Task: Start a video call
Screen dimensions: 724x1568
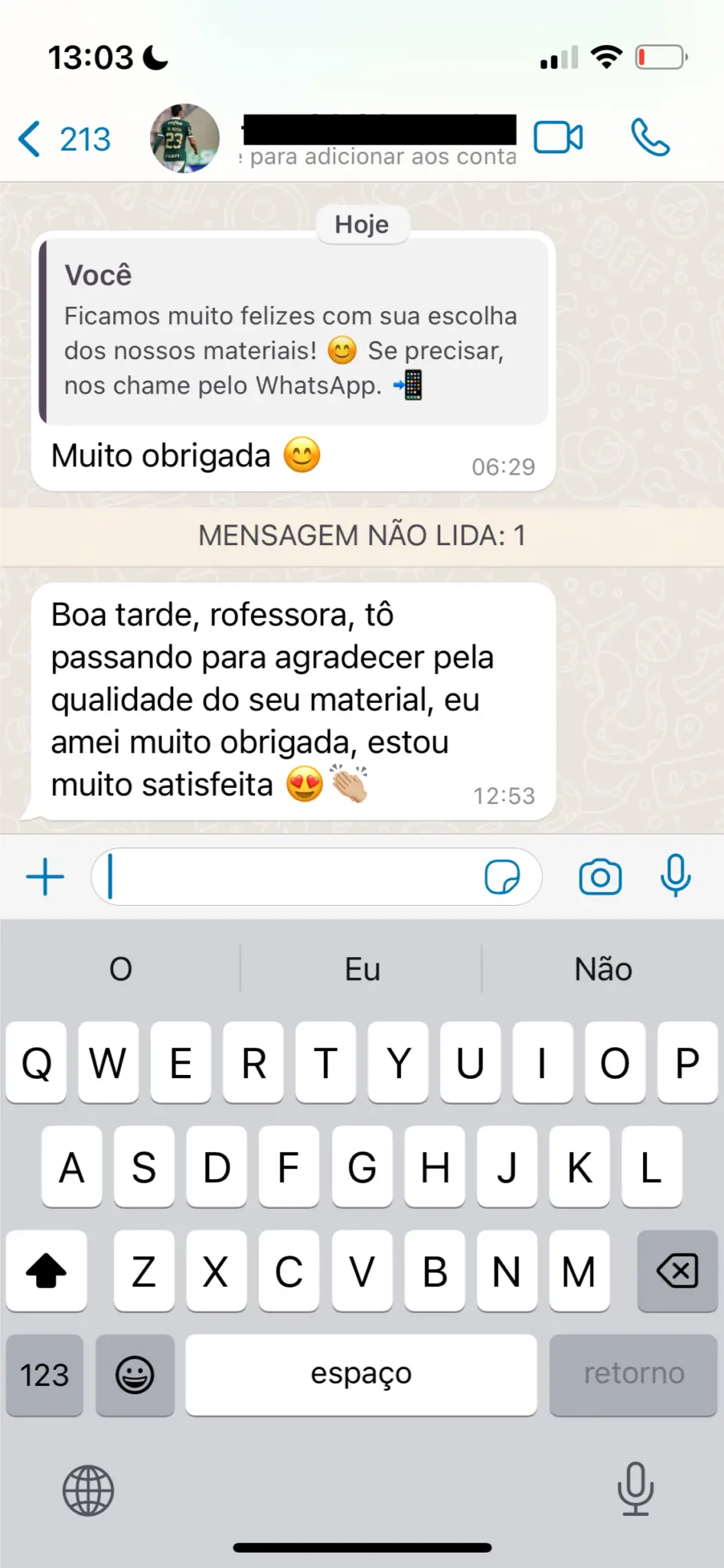Action: (x=558, y=139)
